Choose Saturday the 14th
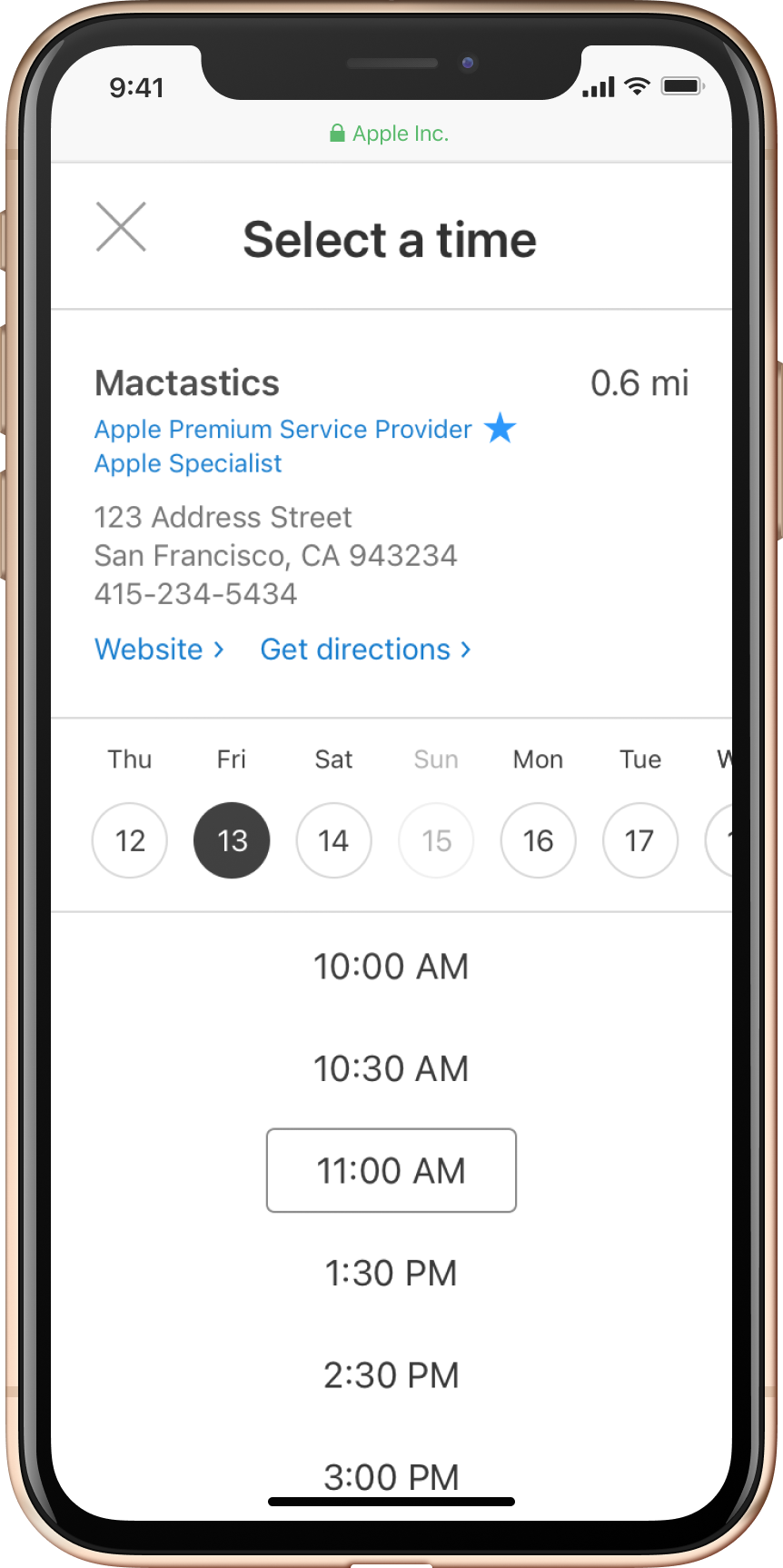This screenshot has height=1568, width=783. (333, 840)
